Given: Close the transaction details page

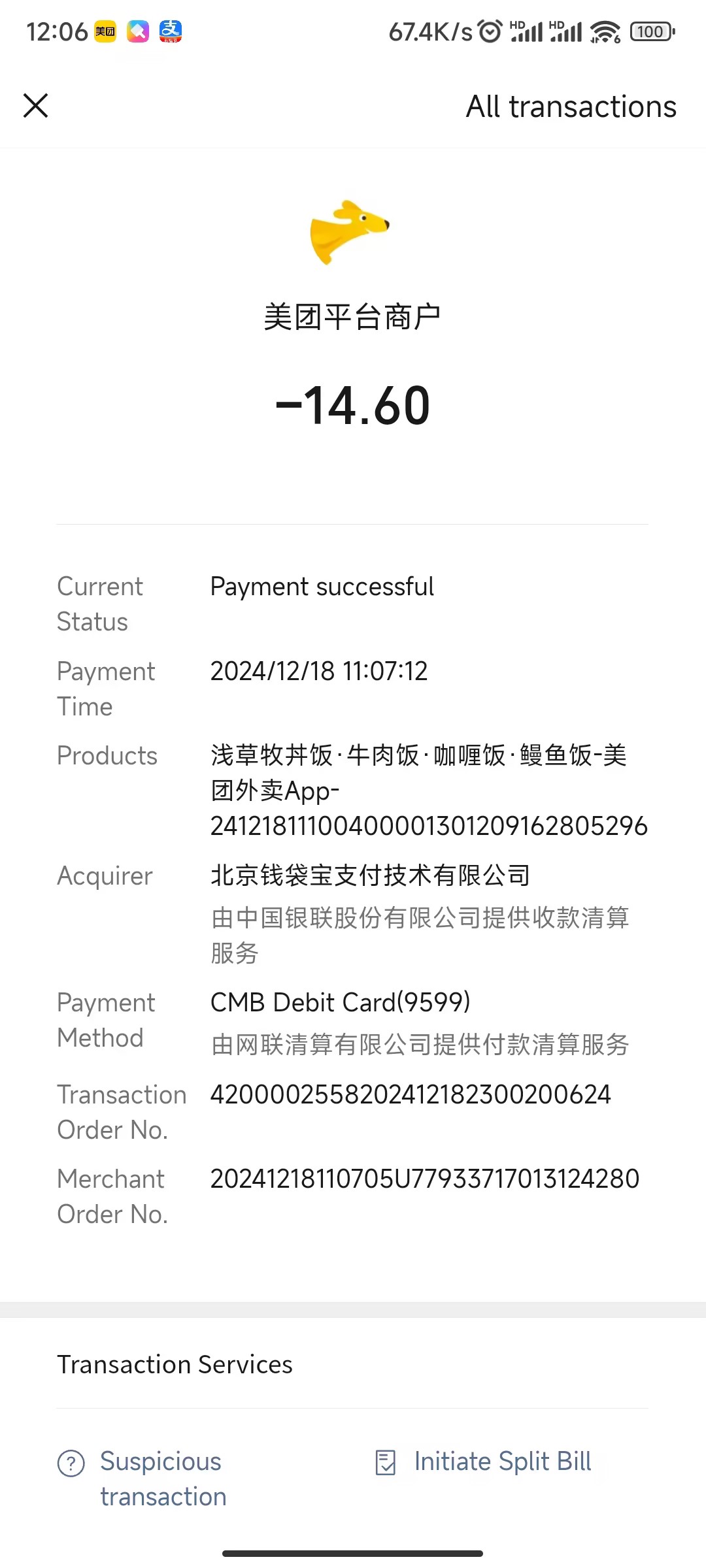Looking at the screenshot, I should (36, 106).
